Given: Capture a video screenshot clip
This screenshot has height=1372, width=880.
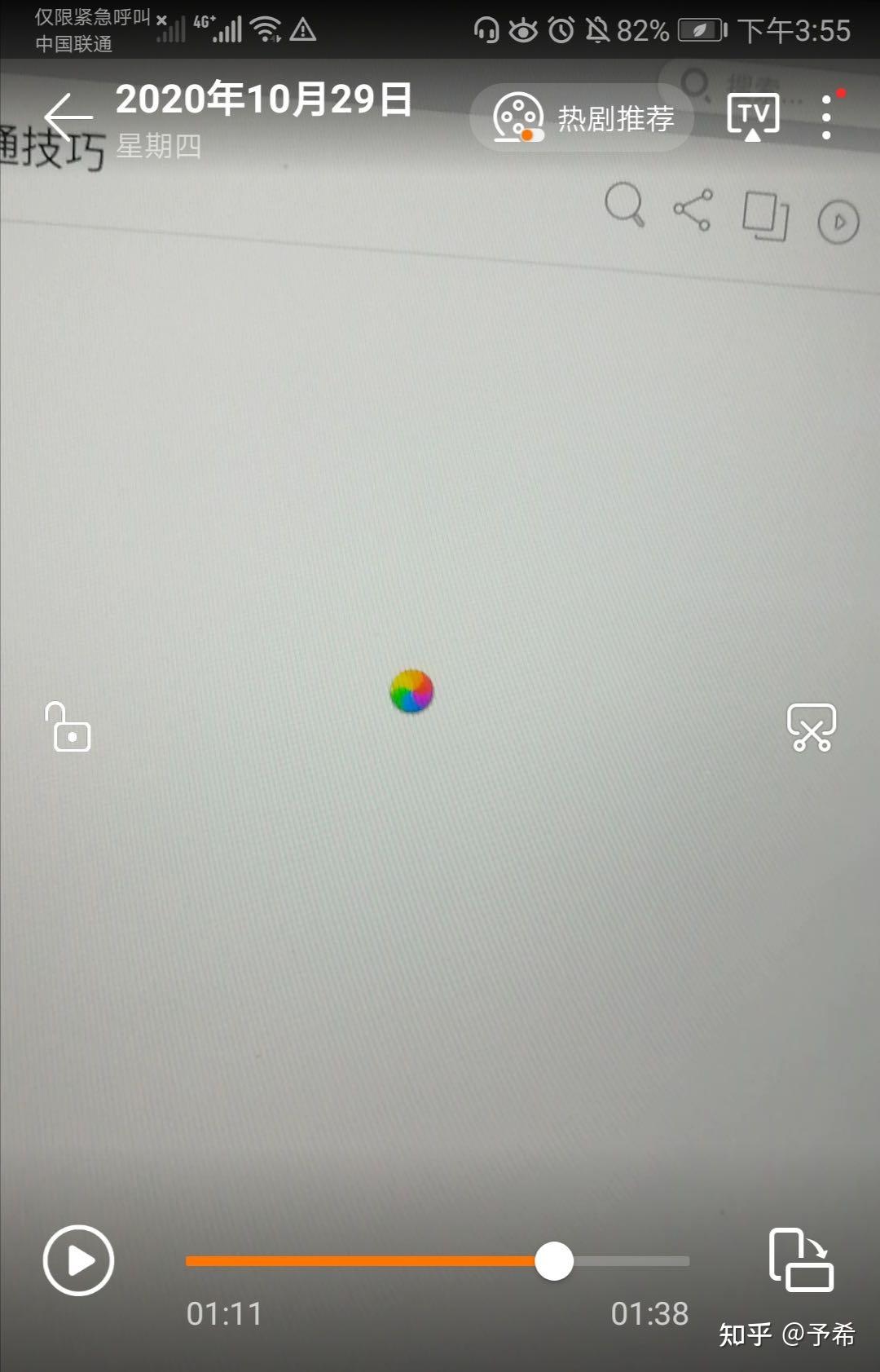Looking at the screenshot, I should pos(811,727).
